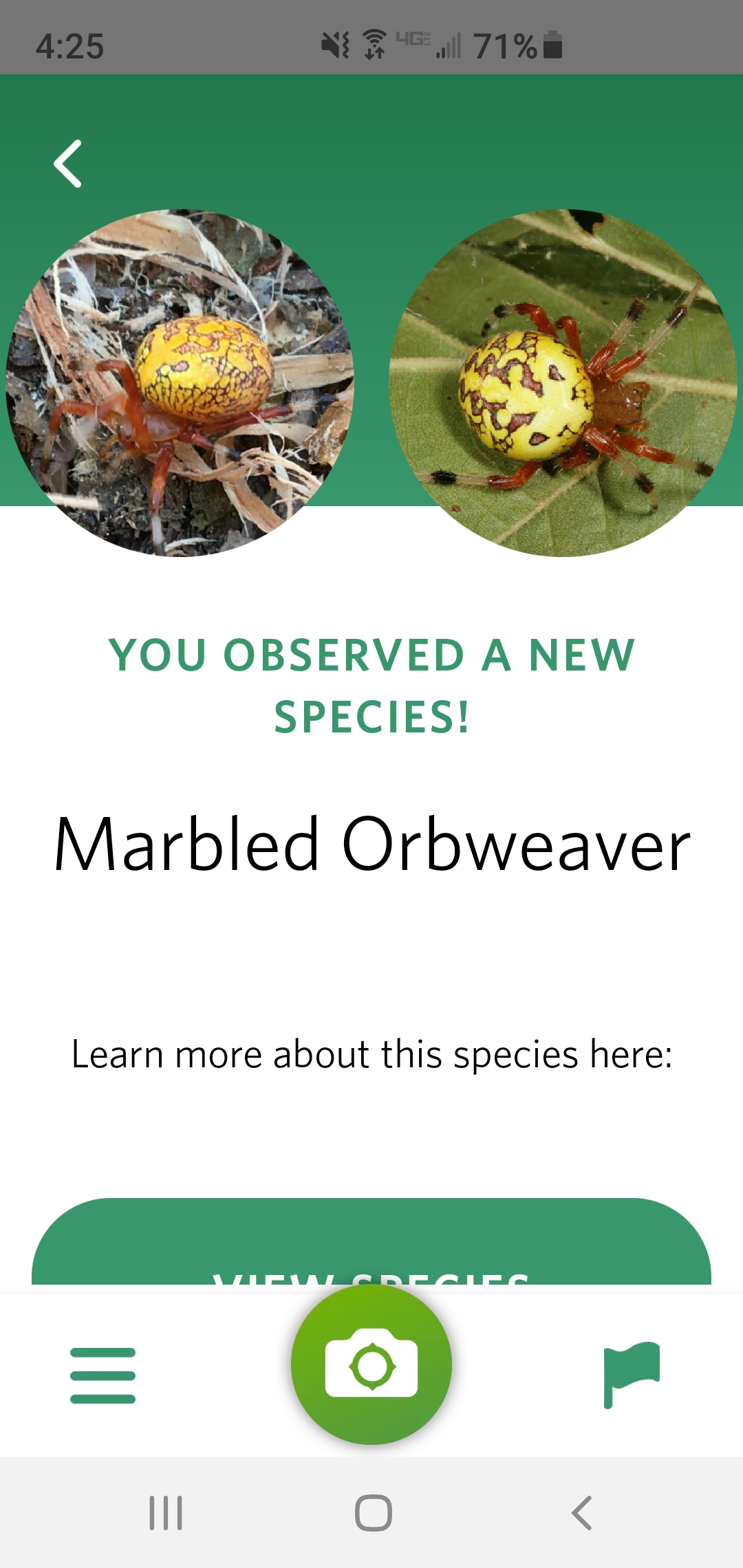This screenshot has width=743, height=1568.
Task: Open recent apps from navigation bar
Action: pos(166,1513)
